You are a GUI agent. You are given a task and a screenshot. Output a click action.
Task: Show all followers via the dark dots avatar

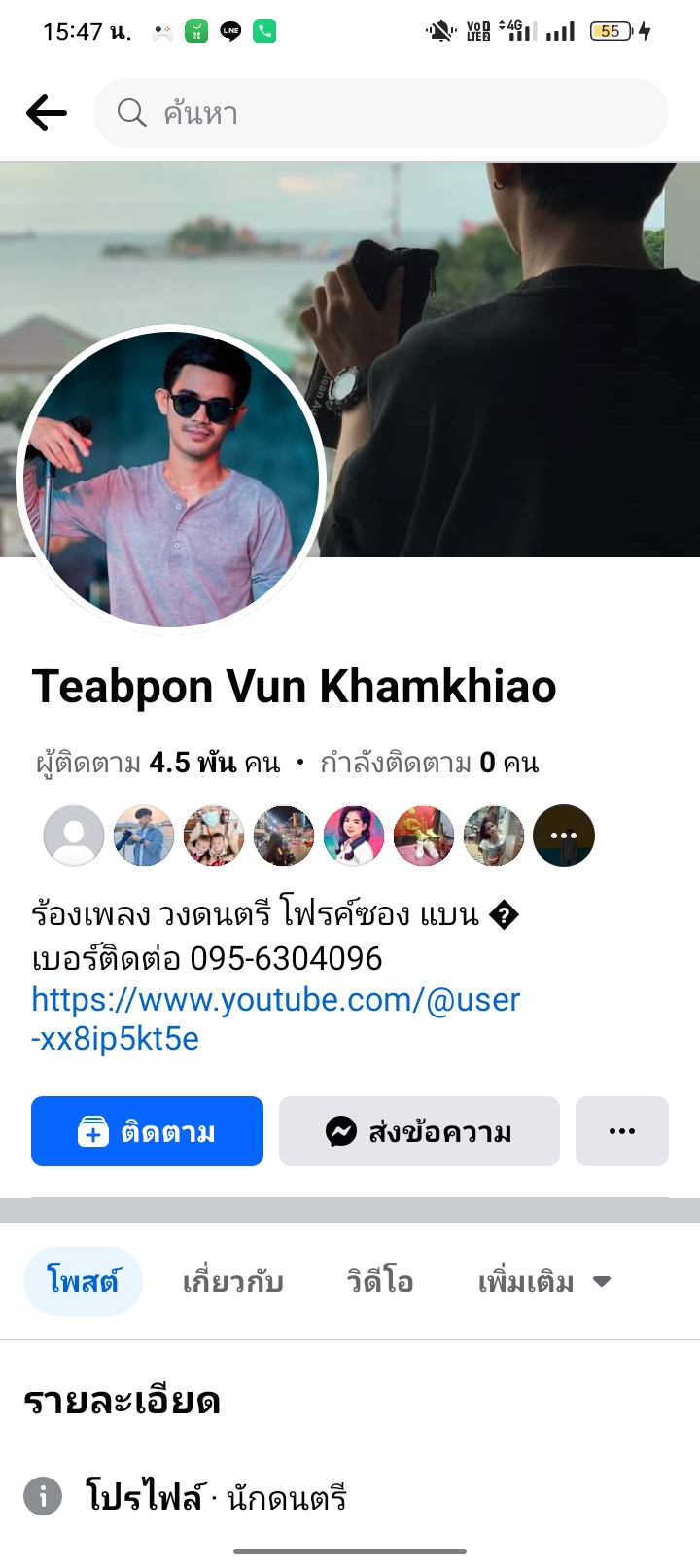pos(564,836)
